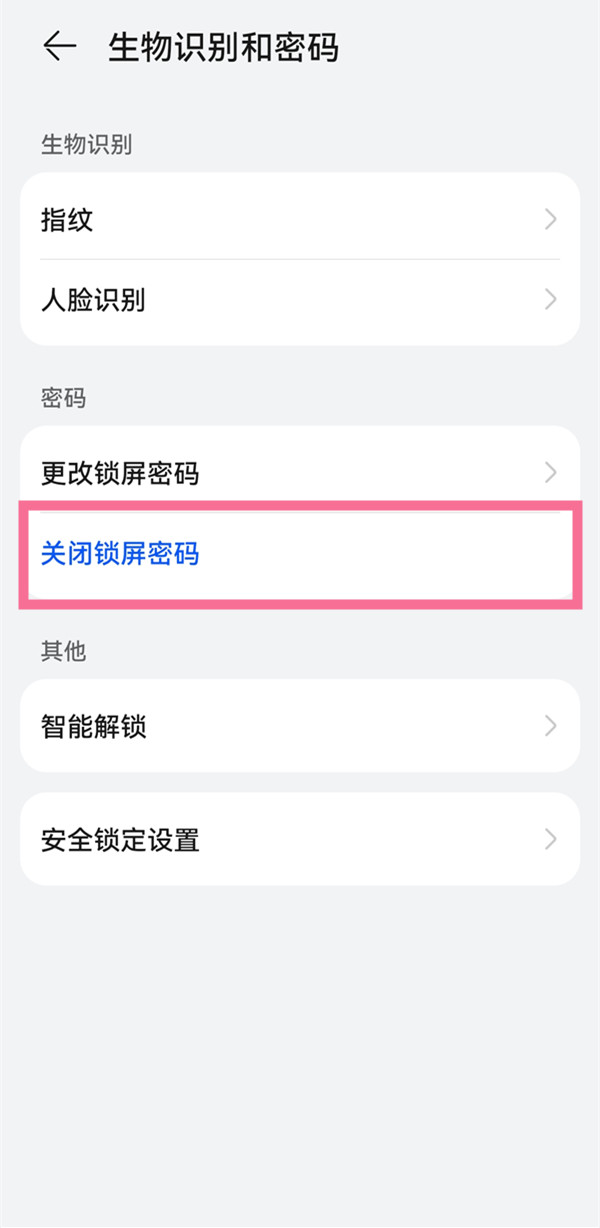Open 人脸识别 face recognition settings

click(300, 299)
